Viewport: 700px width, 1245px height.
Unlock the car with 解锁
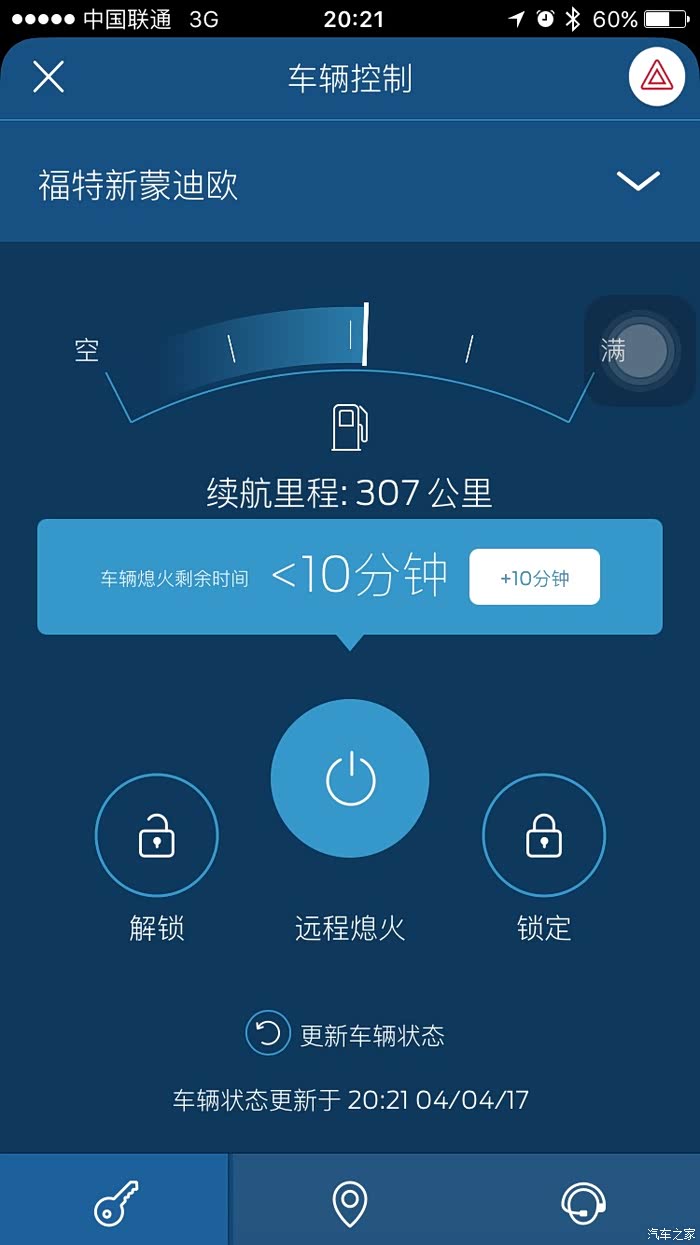pos(156,836)
